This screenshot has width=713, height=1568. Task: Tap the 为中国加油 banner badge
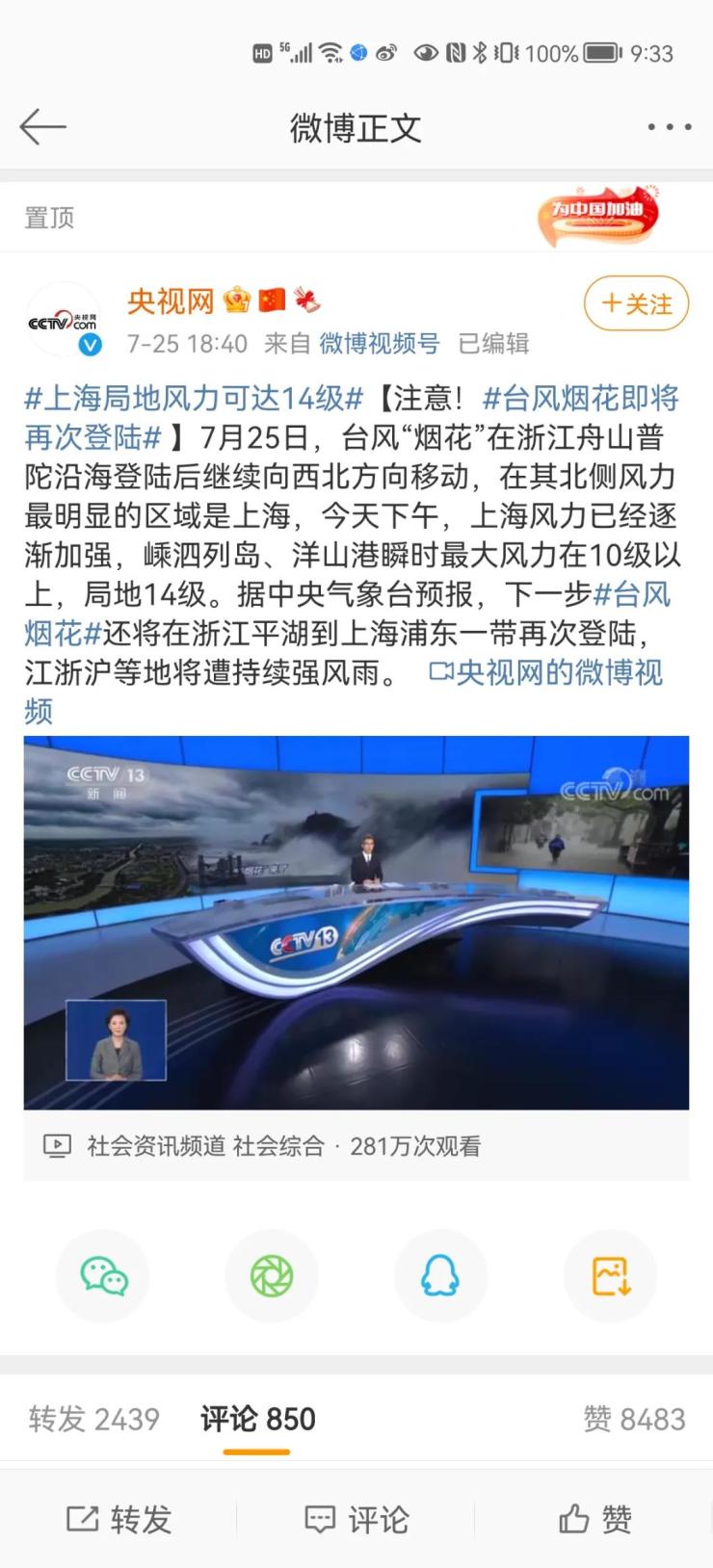pyautogui.click(x=599, y=216)
